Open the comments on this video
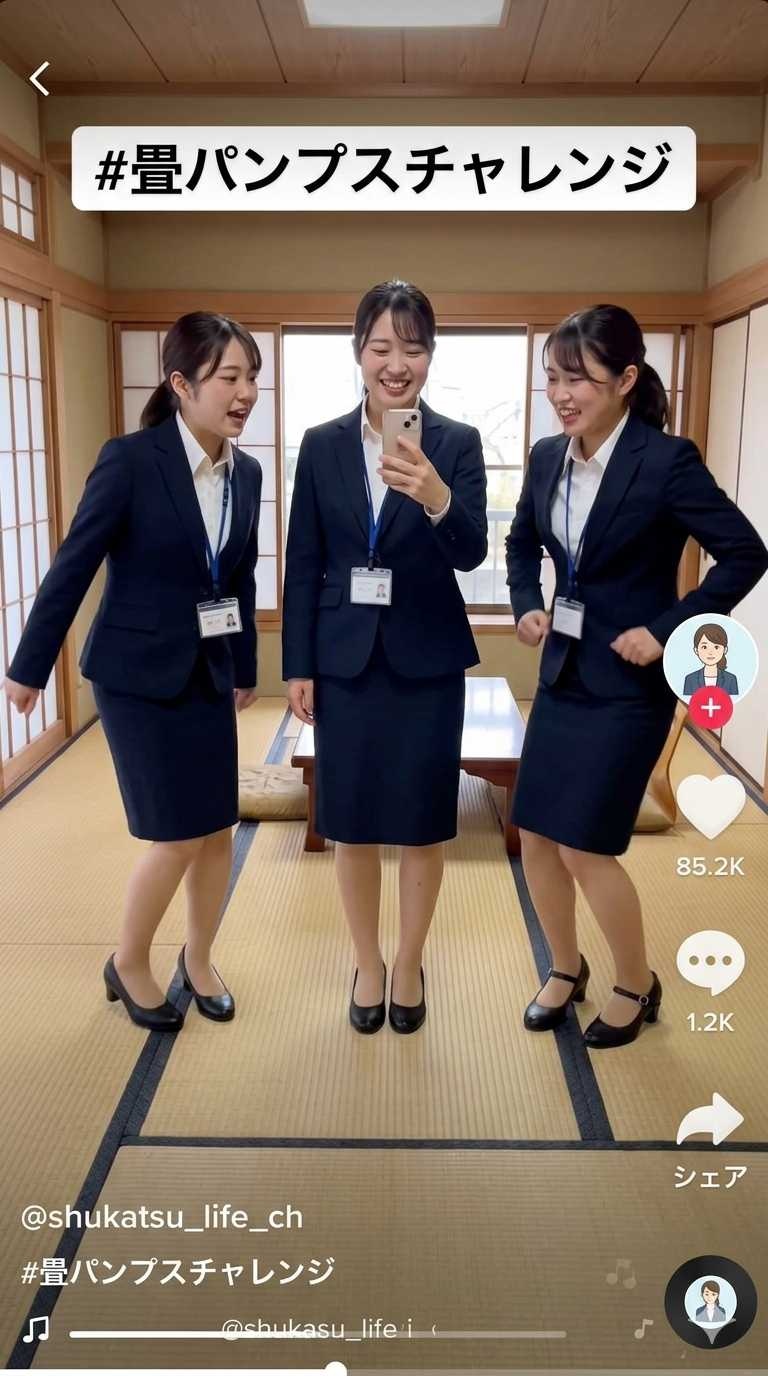 (x=710, y=963)
